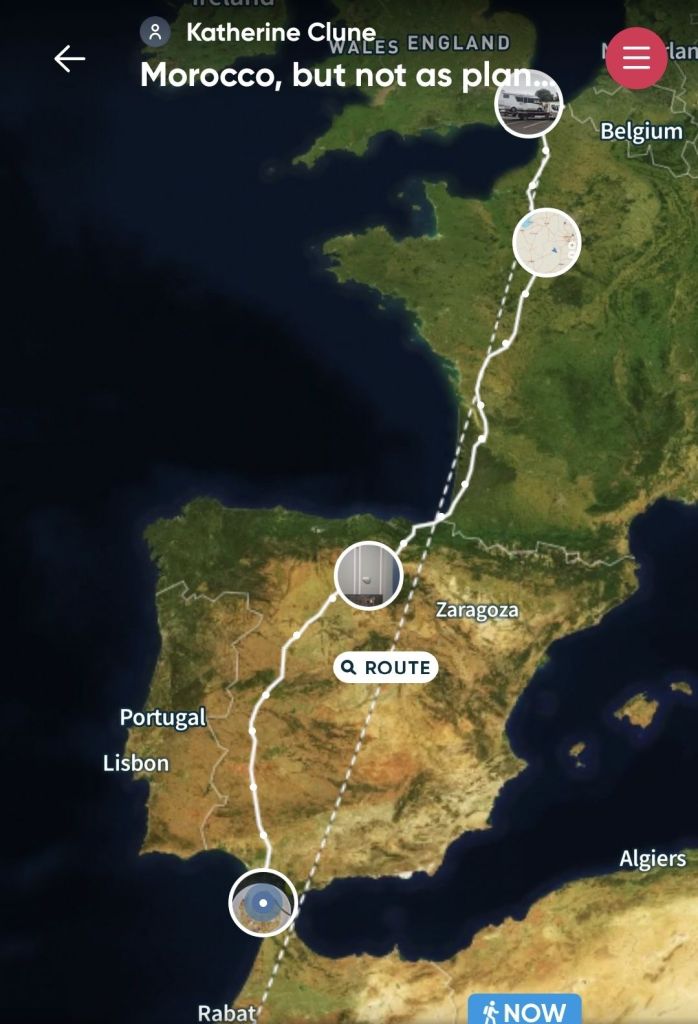
Task: Open the map thumbnail marker in France
Action: click(547, 243)
